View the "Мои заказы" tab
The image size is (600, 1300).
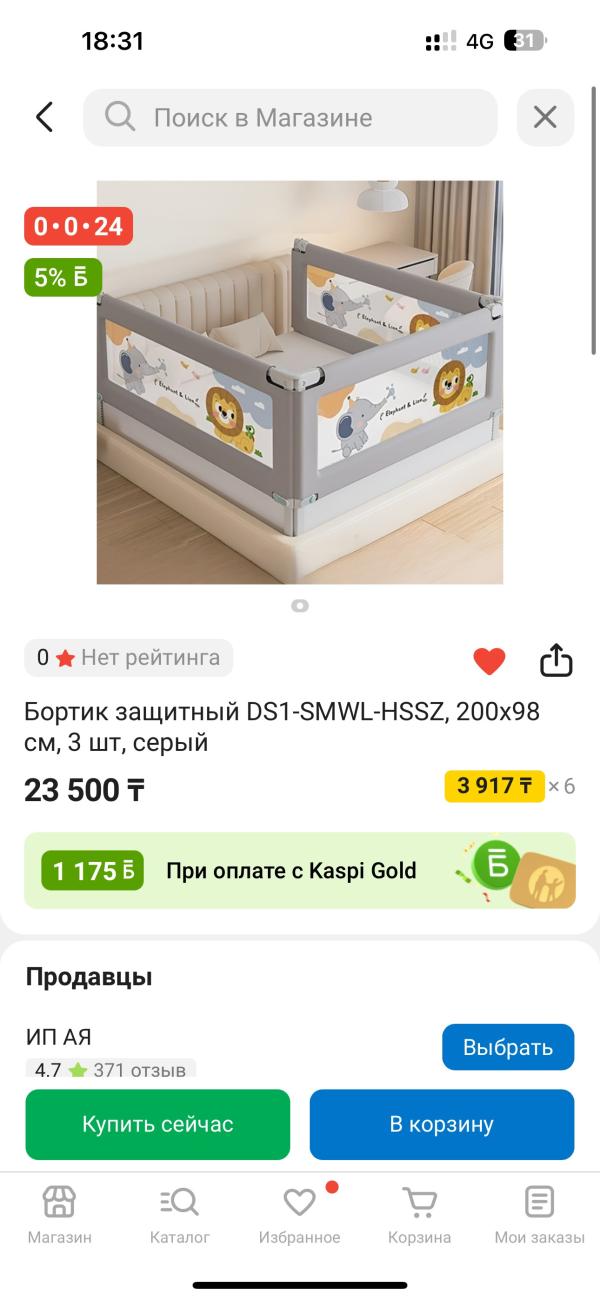click(x=540, y=1215)
